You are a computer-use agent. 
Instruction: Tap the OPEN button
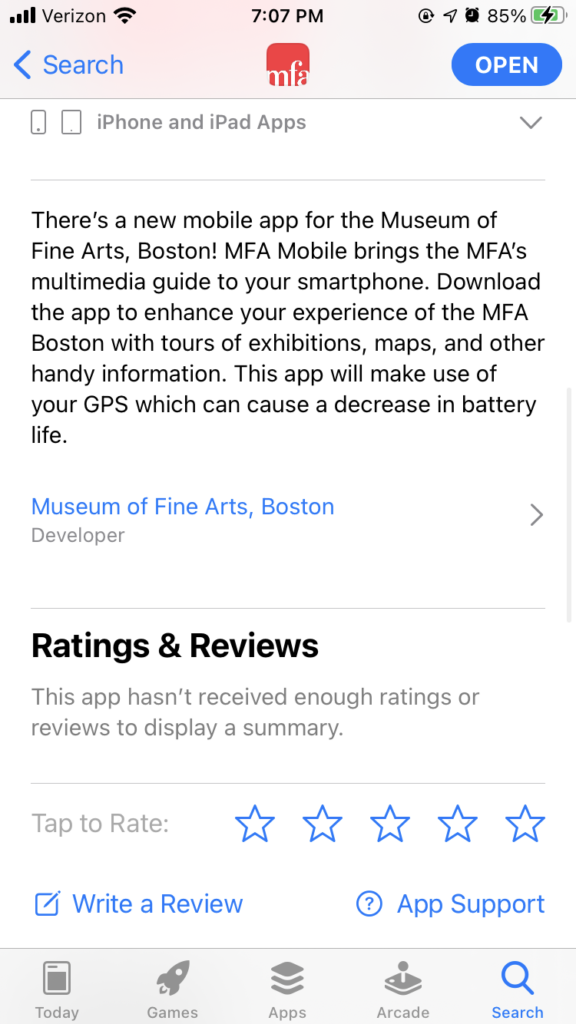[x=507, y=65]
